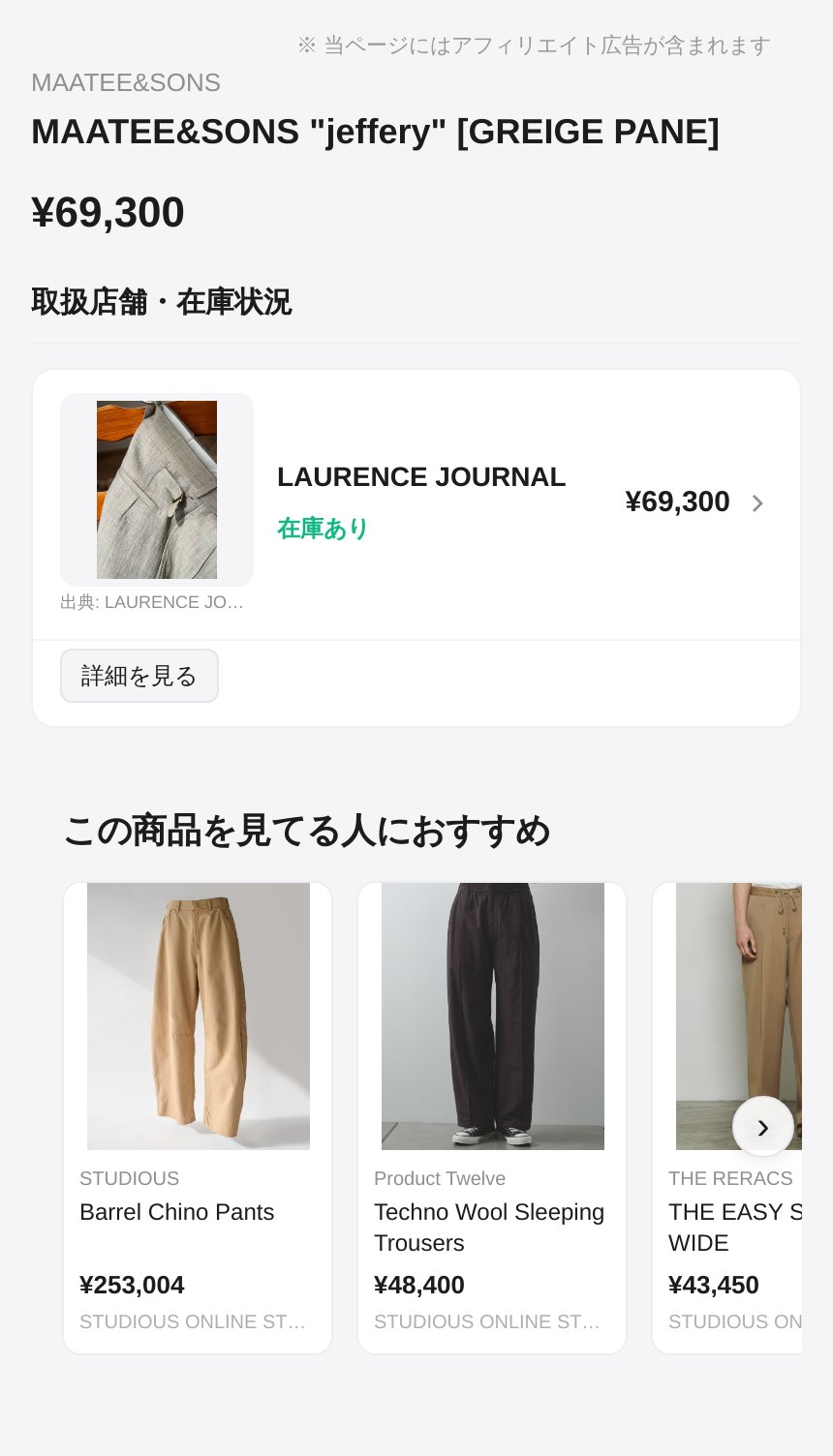
Task: View the Barrel Chino Pants product card
Action: [x=198, y=1116]
